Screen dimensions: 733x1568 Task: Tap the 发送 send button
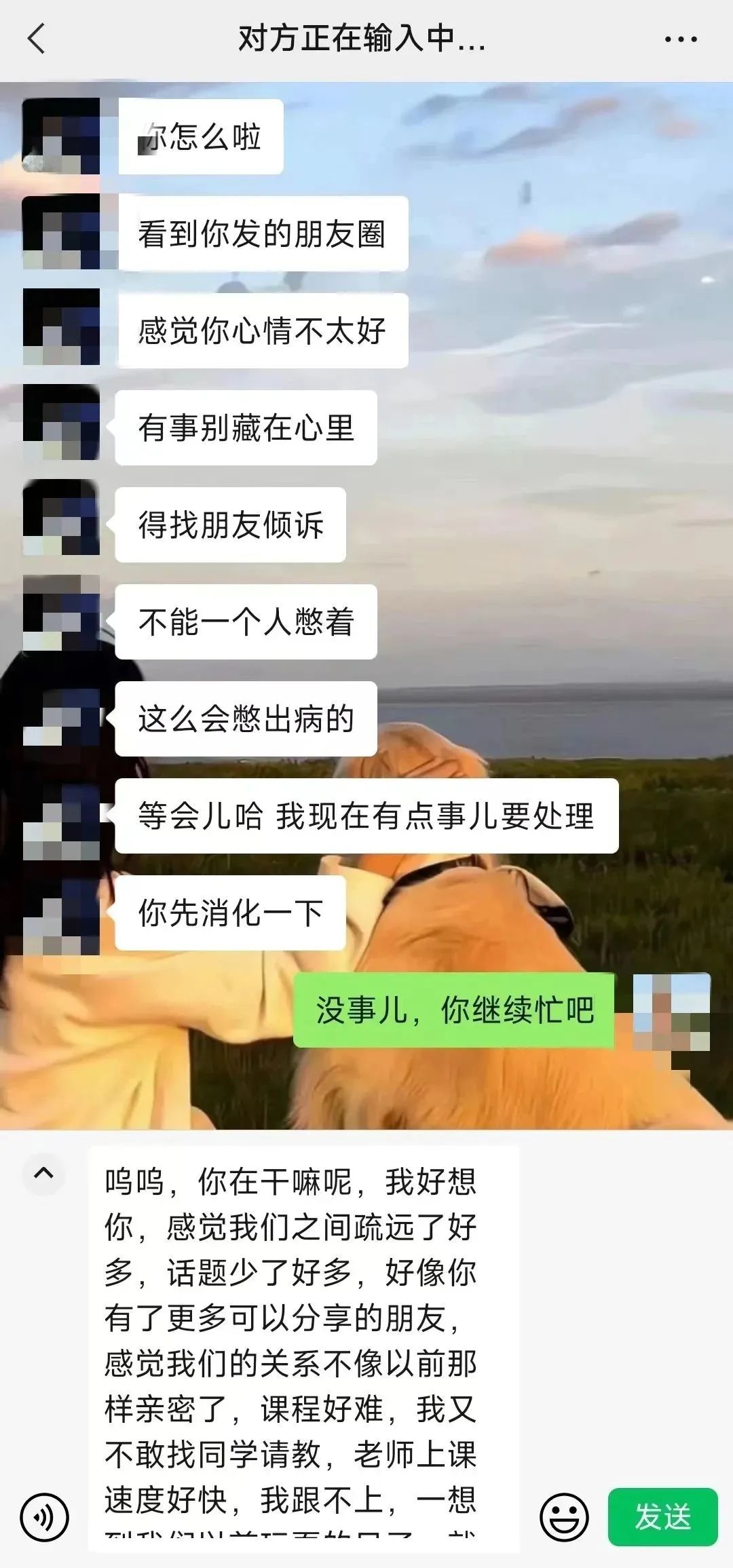(662, 1516)
